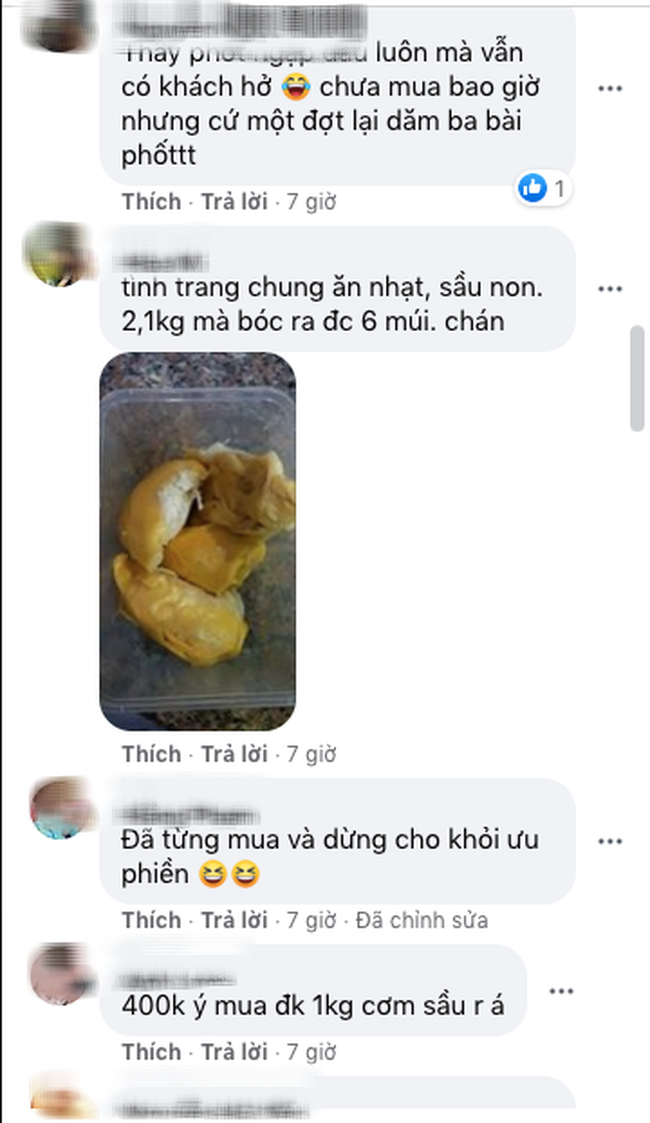Like the "400k ý mua" comment
The width and height of the screenshot is (650, 1123).
tap(151, 1052)
